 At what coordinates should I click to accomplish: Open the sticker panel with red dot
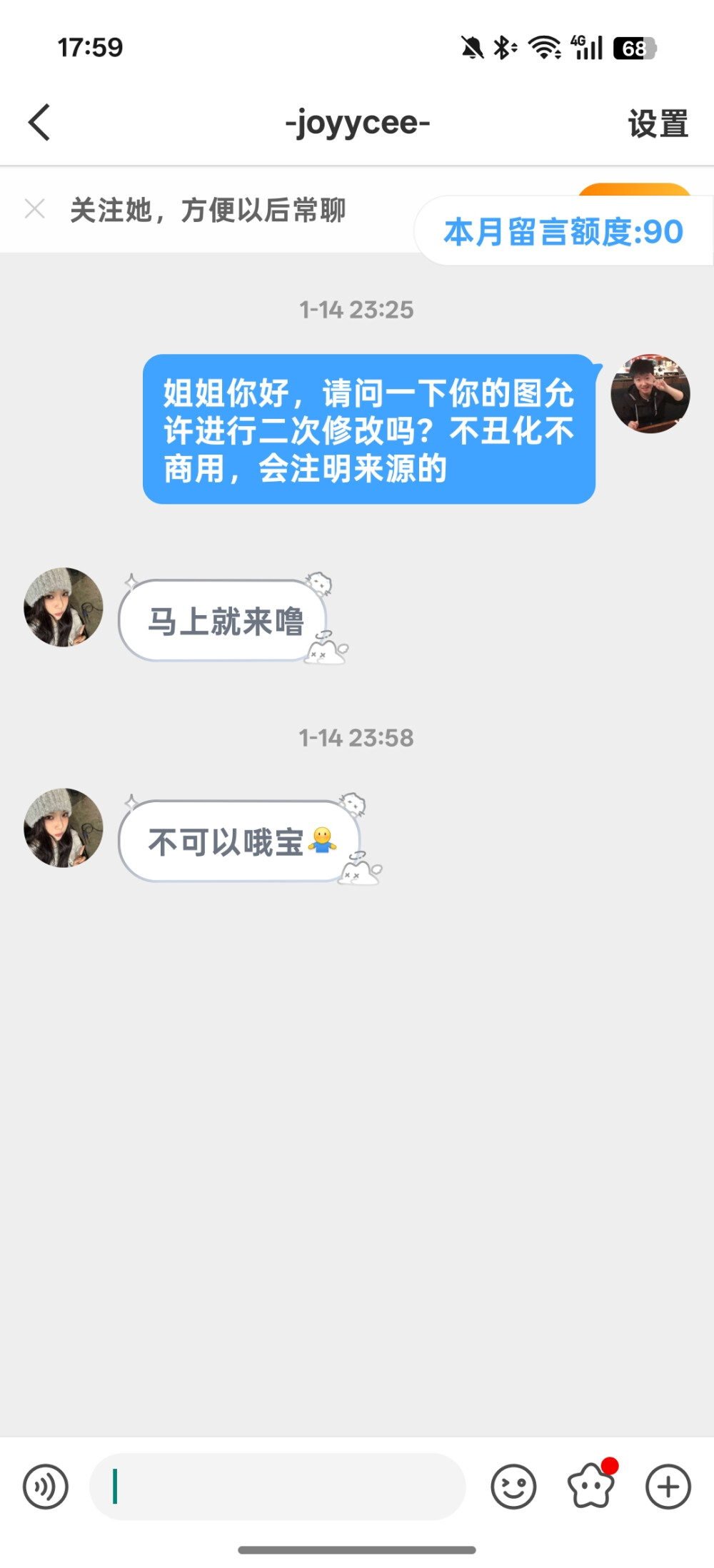590,1487
